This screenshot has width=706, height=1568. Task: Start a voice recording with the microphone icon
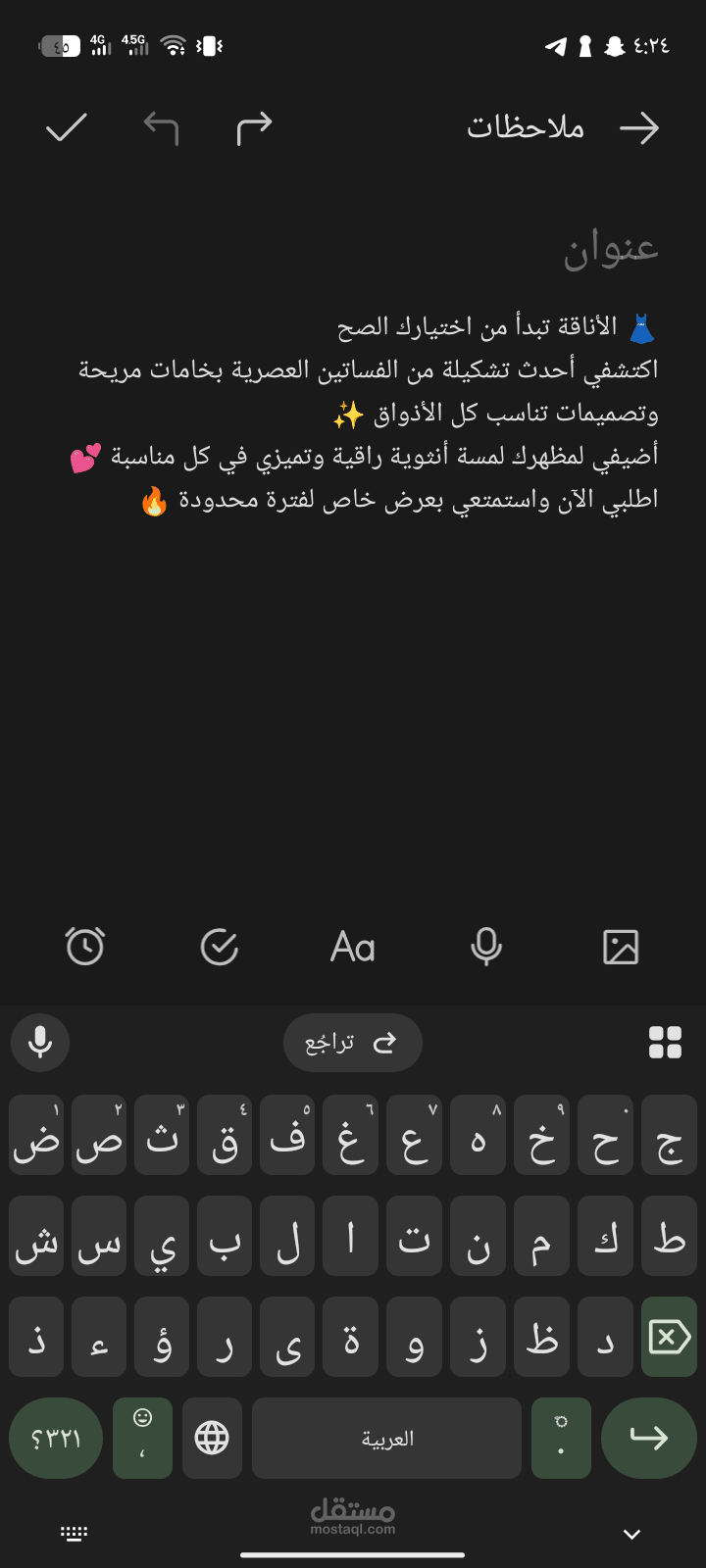tap(486, 947)
